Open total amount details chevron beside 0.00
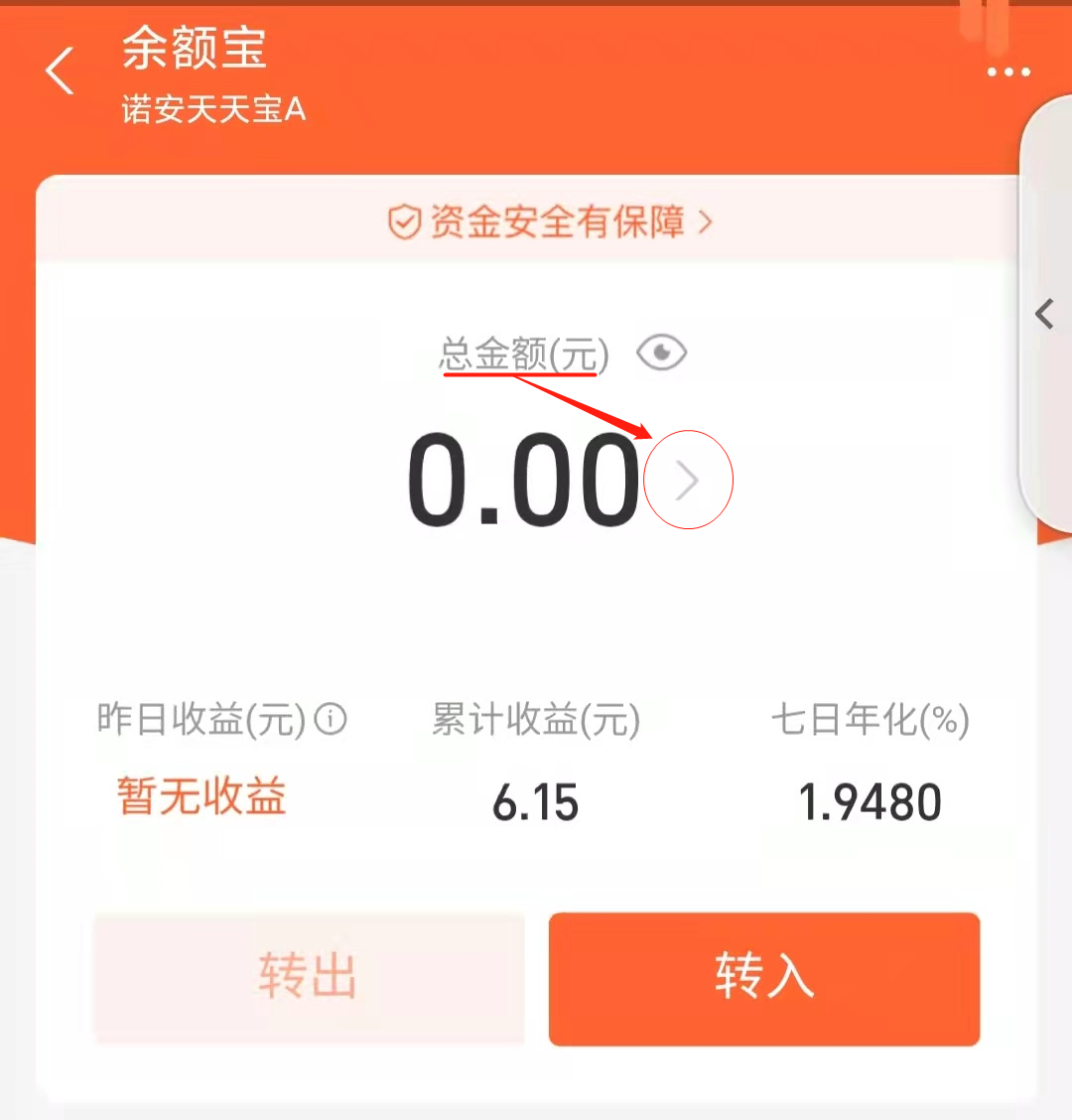Image resolution: width=1072 pixels, height=1120 pixels. (688, 482)
